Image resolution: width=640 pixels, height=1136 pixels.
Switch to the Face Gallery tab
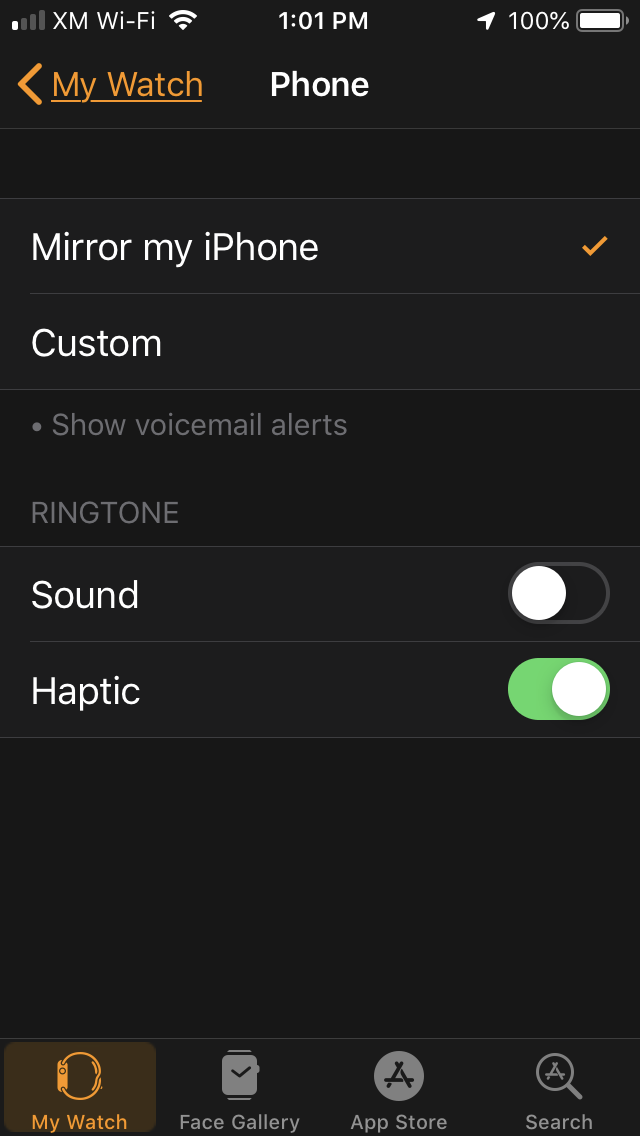click(239, 1089)
